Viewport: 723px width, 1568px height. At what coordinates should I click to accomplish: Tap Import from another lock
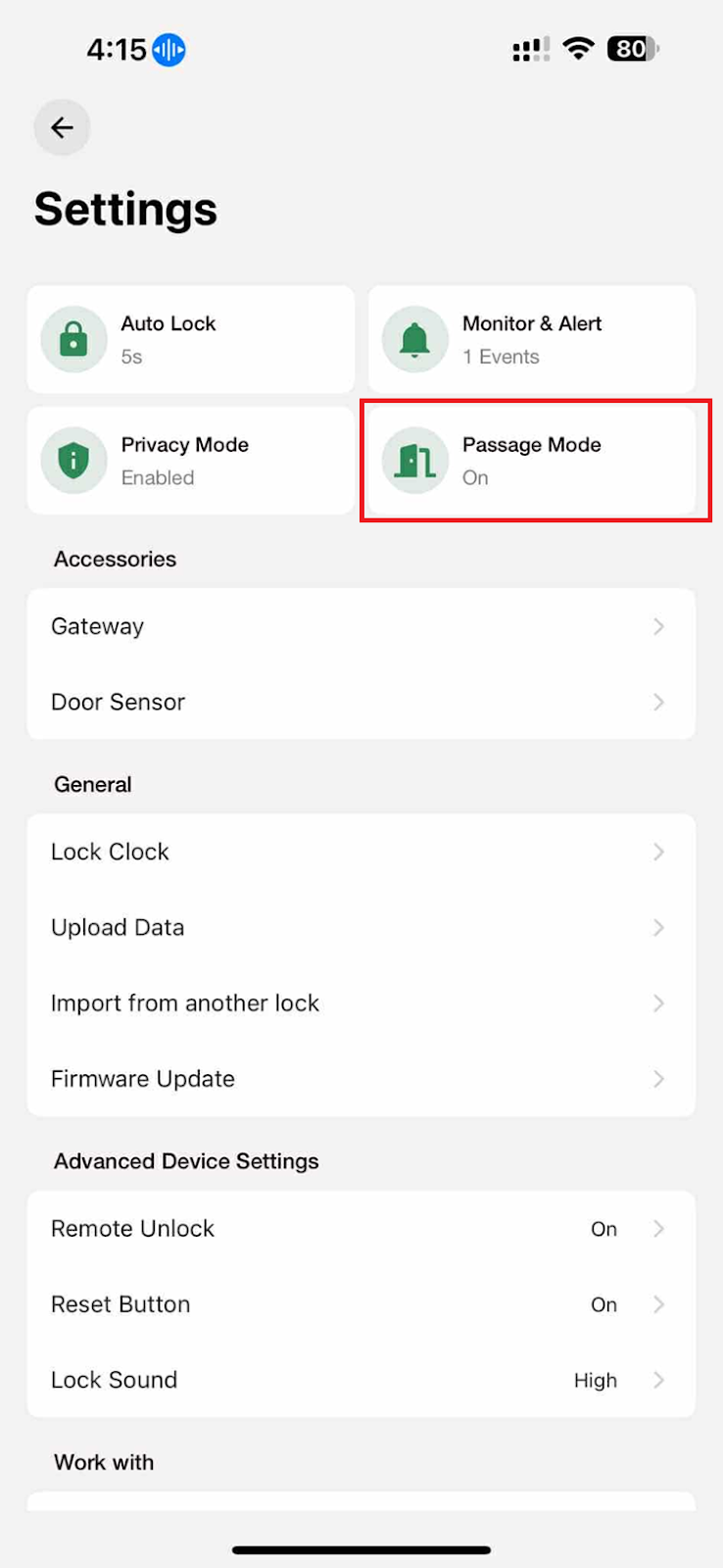coord(361,1003)
